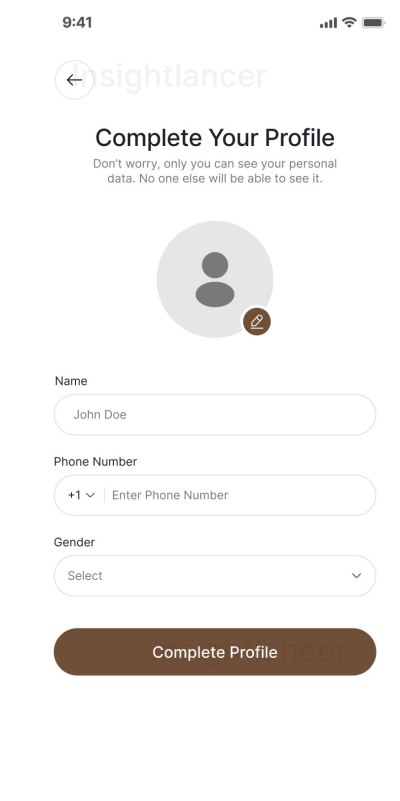Focus the Enter Phone Number field
This screenshot has height=801, width=400.
click(x=240, y=495)
